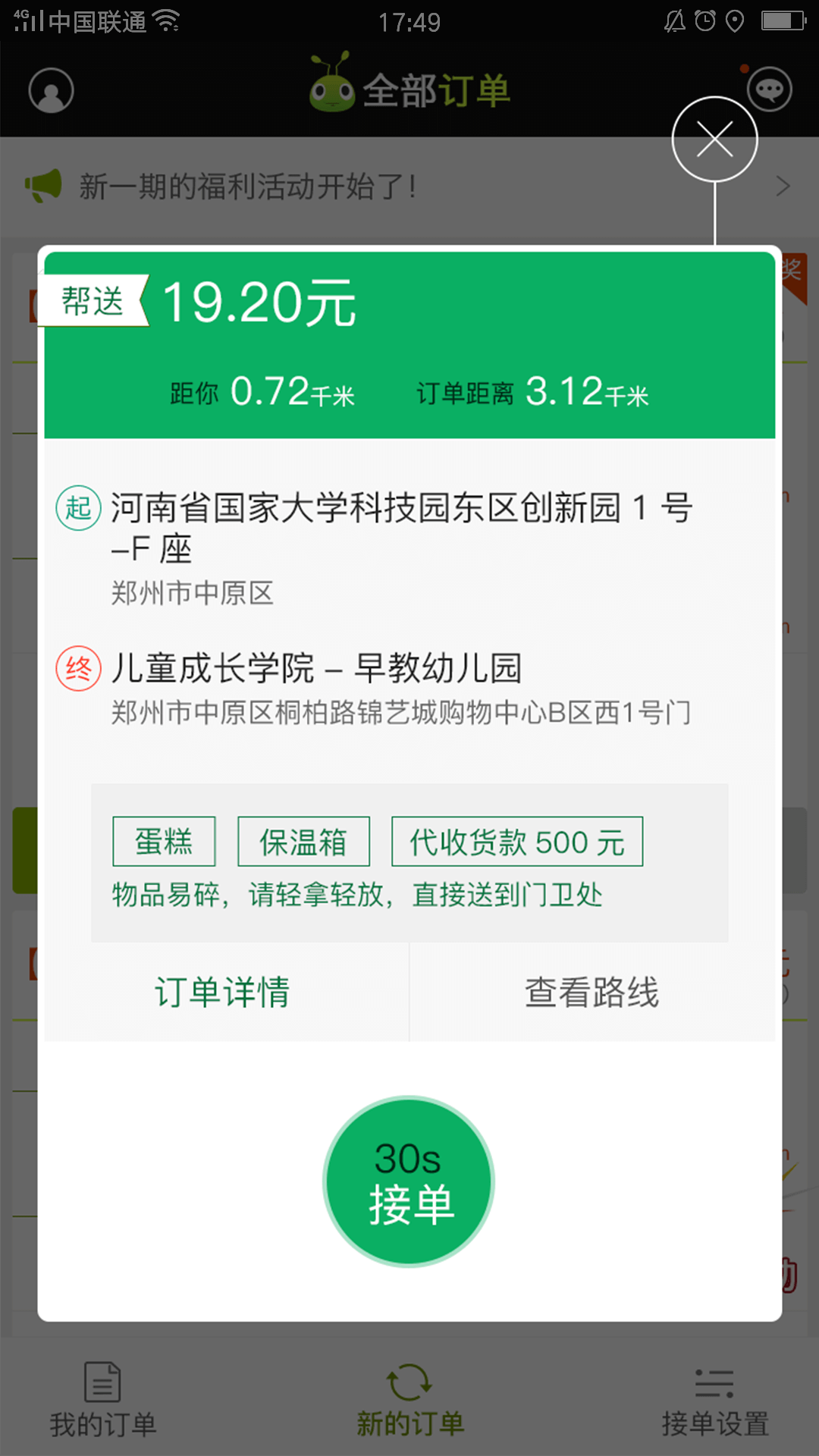Open the messages chat icon
The width and height of the screenshot is (819, 1456).
point(769,90)
